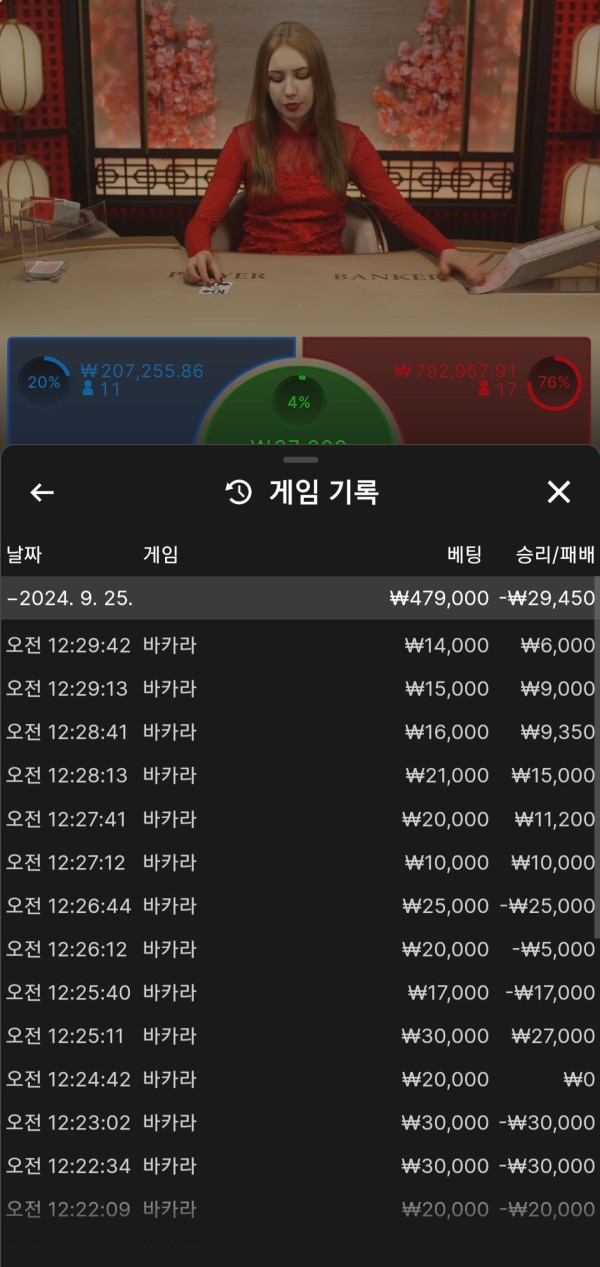View details of the 12:28:41 round
The width and height of the screenshot is (600, 1267).
click(300, 732)
